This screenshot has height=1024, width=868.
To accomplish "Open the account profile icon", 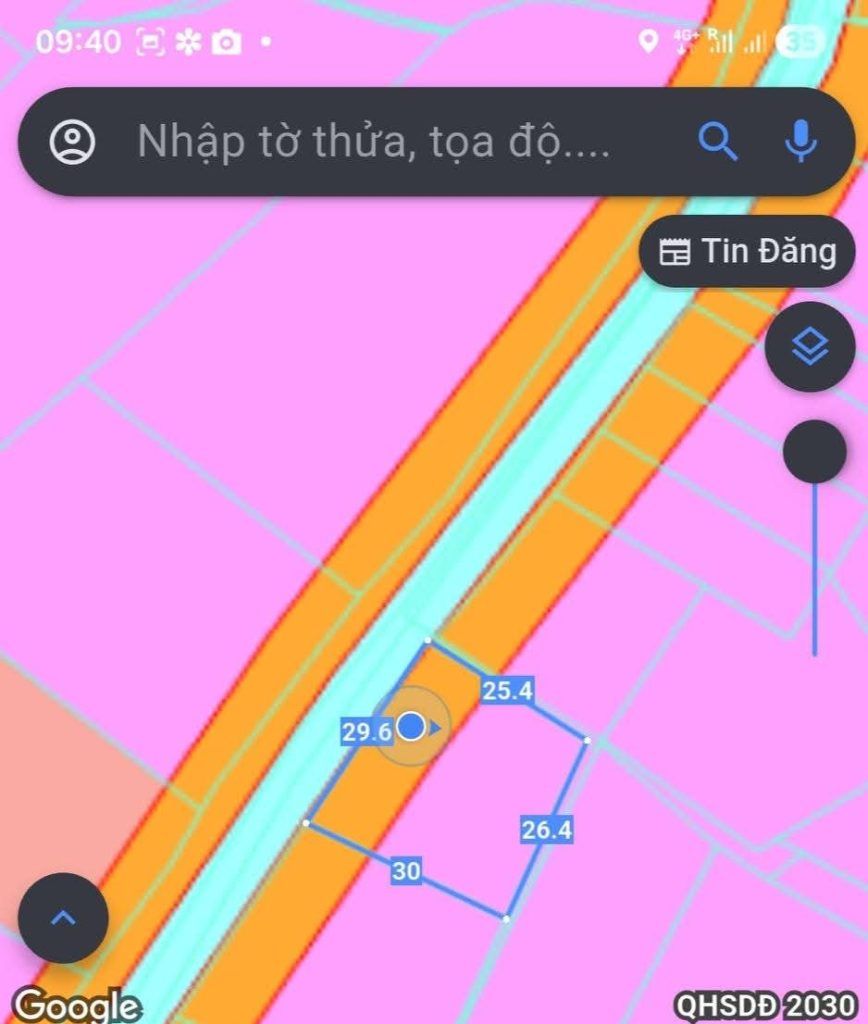I will coord(72,142).
